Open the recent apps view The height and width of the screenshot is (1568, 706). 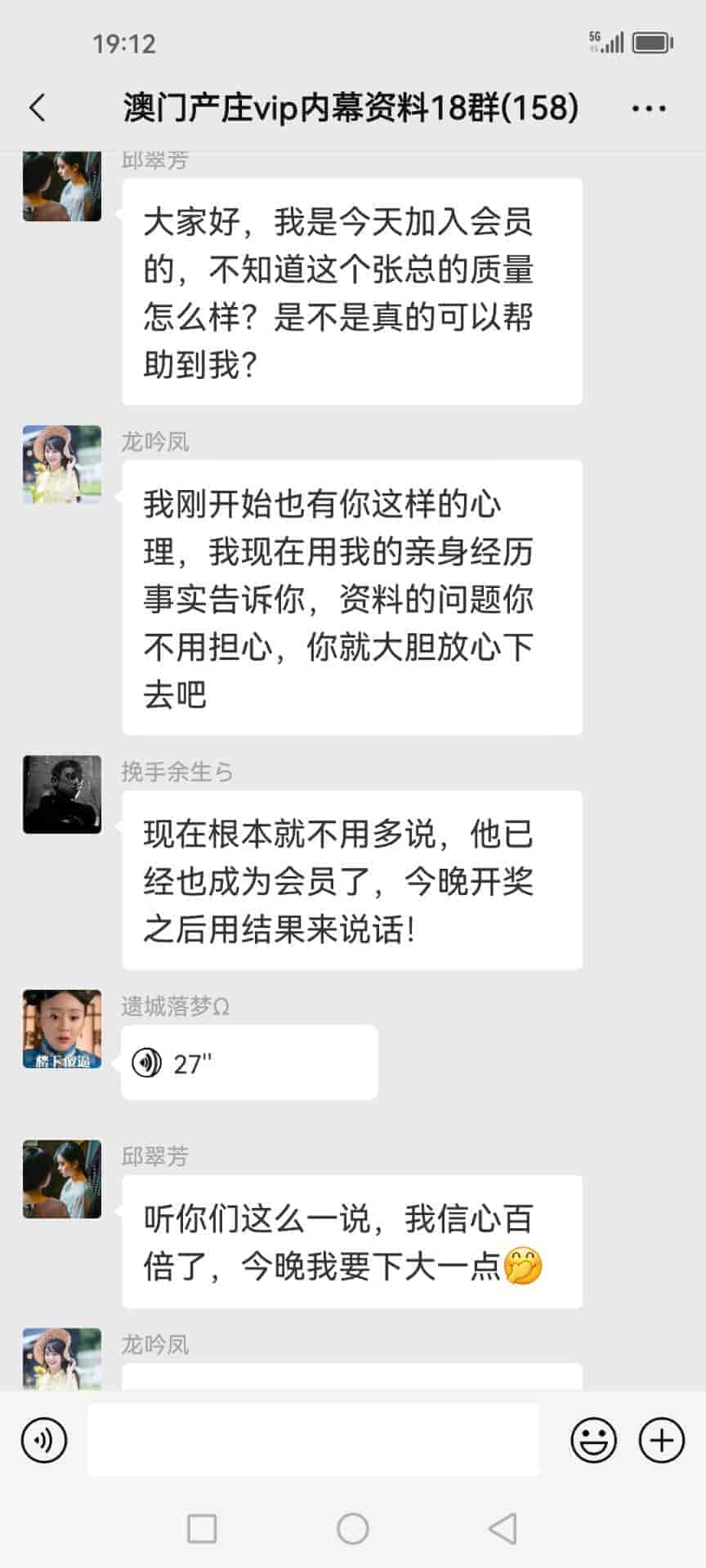point(202,1528)
